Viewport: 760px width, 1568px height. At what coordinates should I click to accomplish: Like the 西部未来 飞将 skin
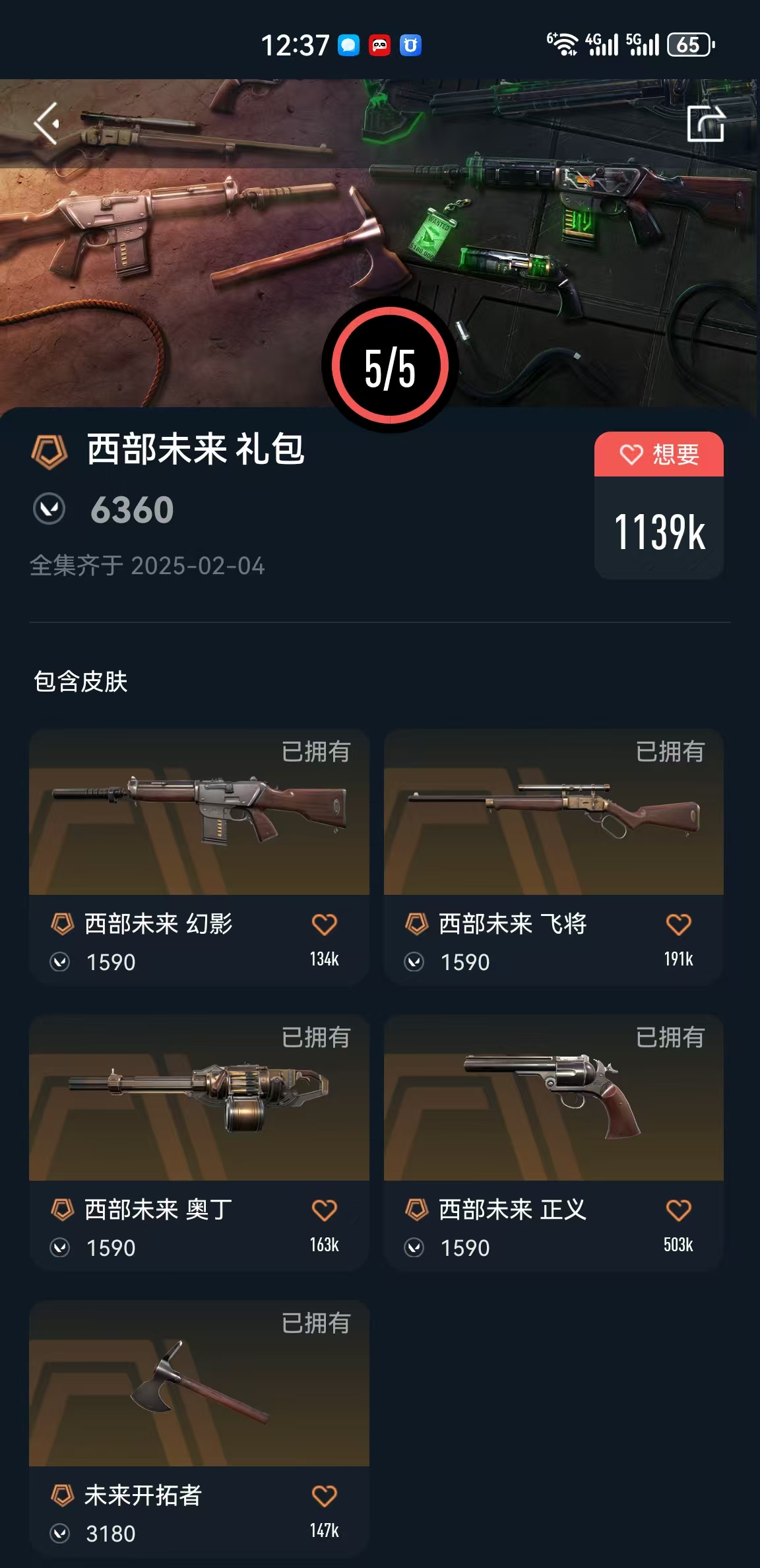(678, 925)
